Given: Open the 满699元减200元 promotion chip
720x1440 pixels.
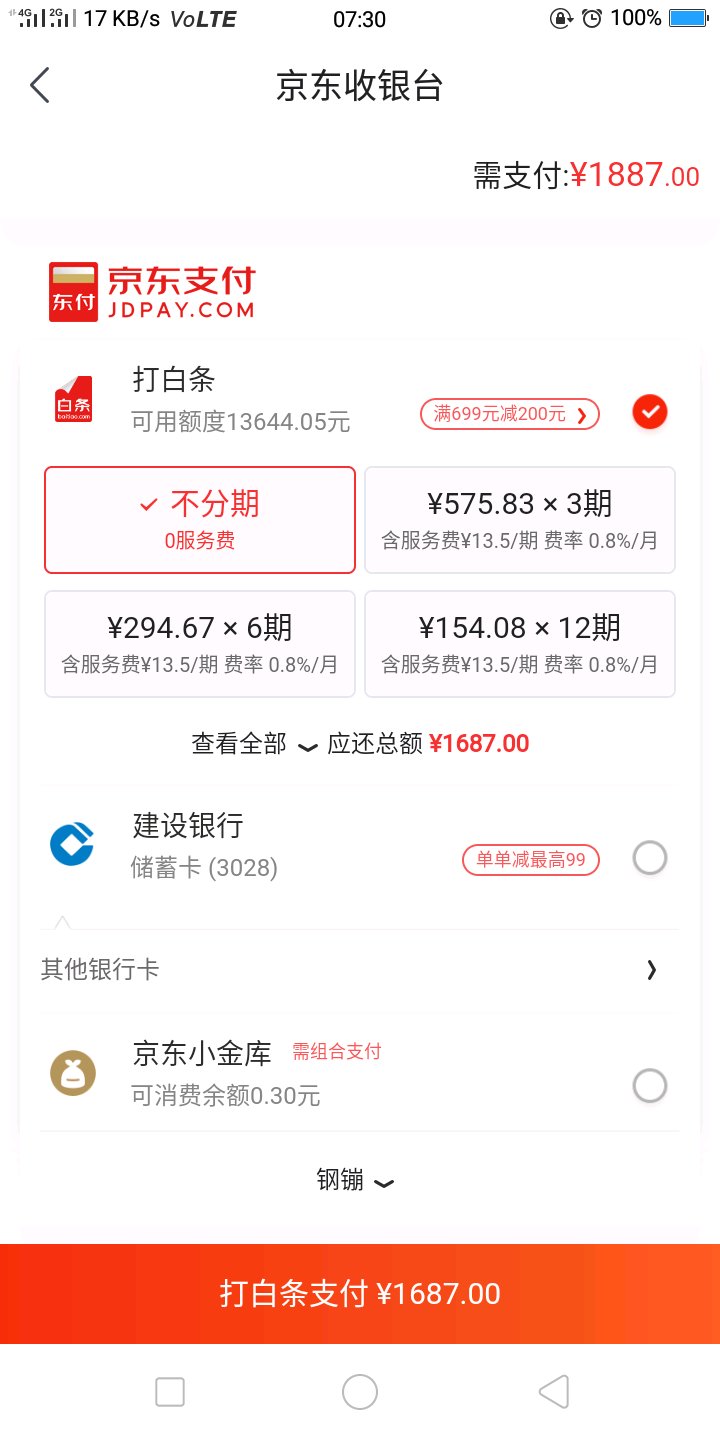Looking at the screenshot, I should coord(510,414).
